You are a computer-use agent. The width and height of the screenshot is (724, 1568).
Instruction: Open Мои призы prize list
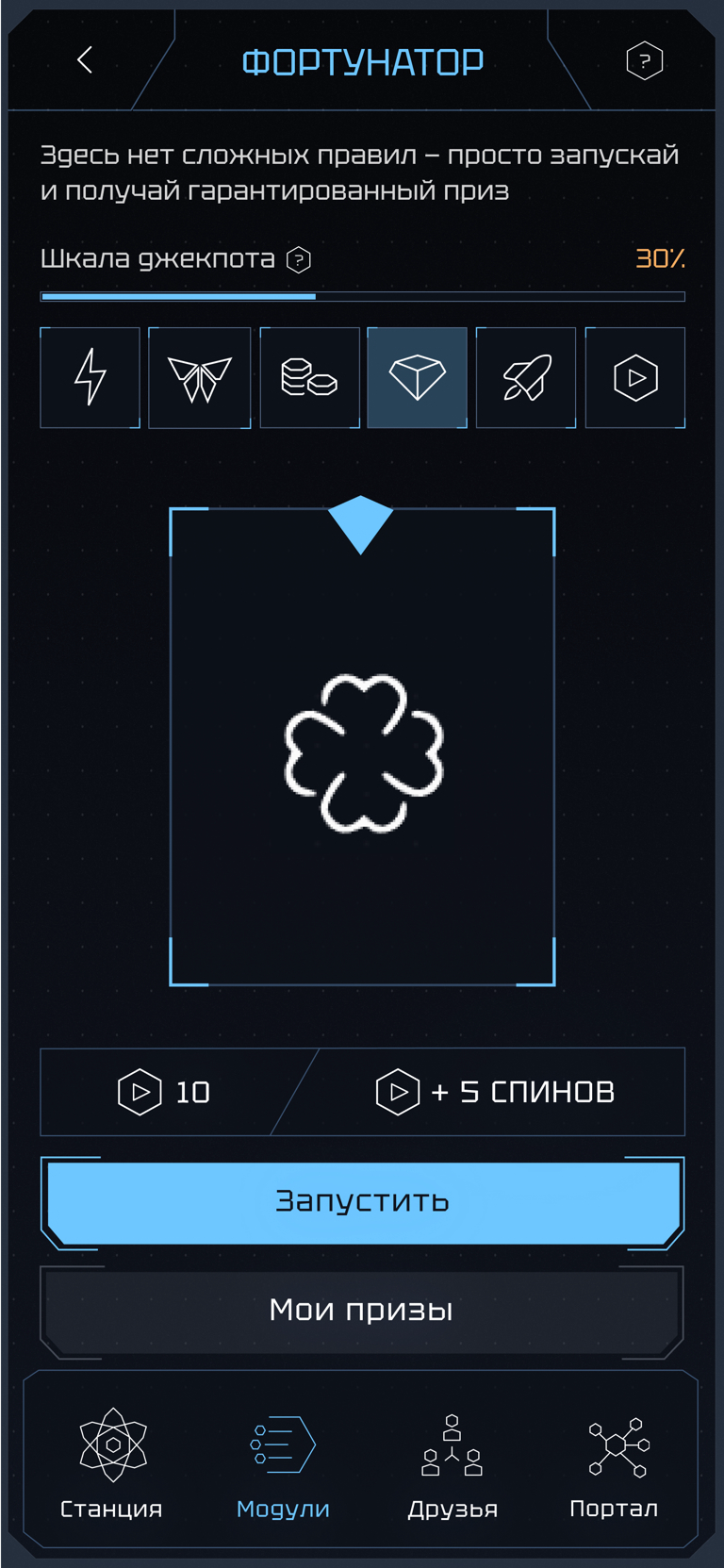tap(362, 1310)
